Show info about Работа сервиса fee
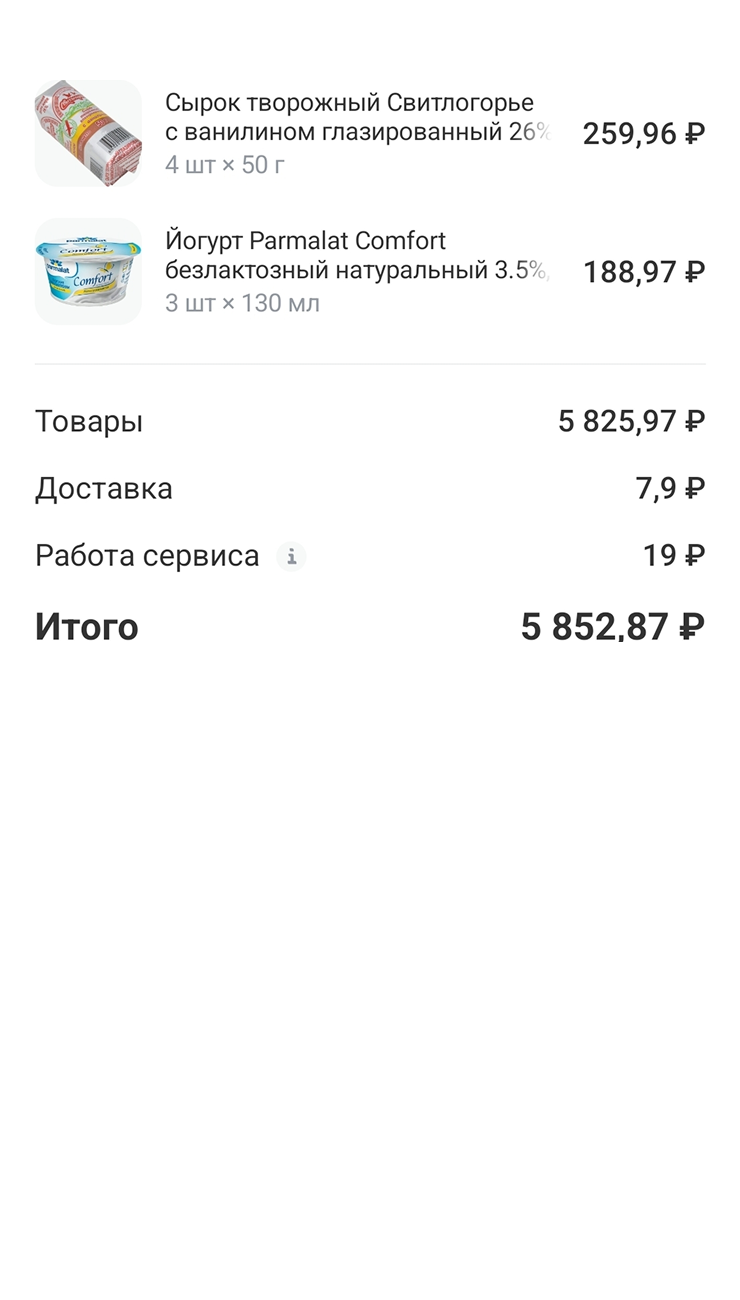The image size is (740, 1300). (x=291, y=556)
